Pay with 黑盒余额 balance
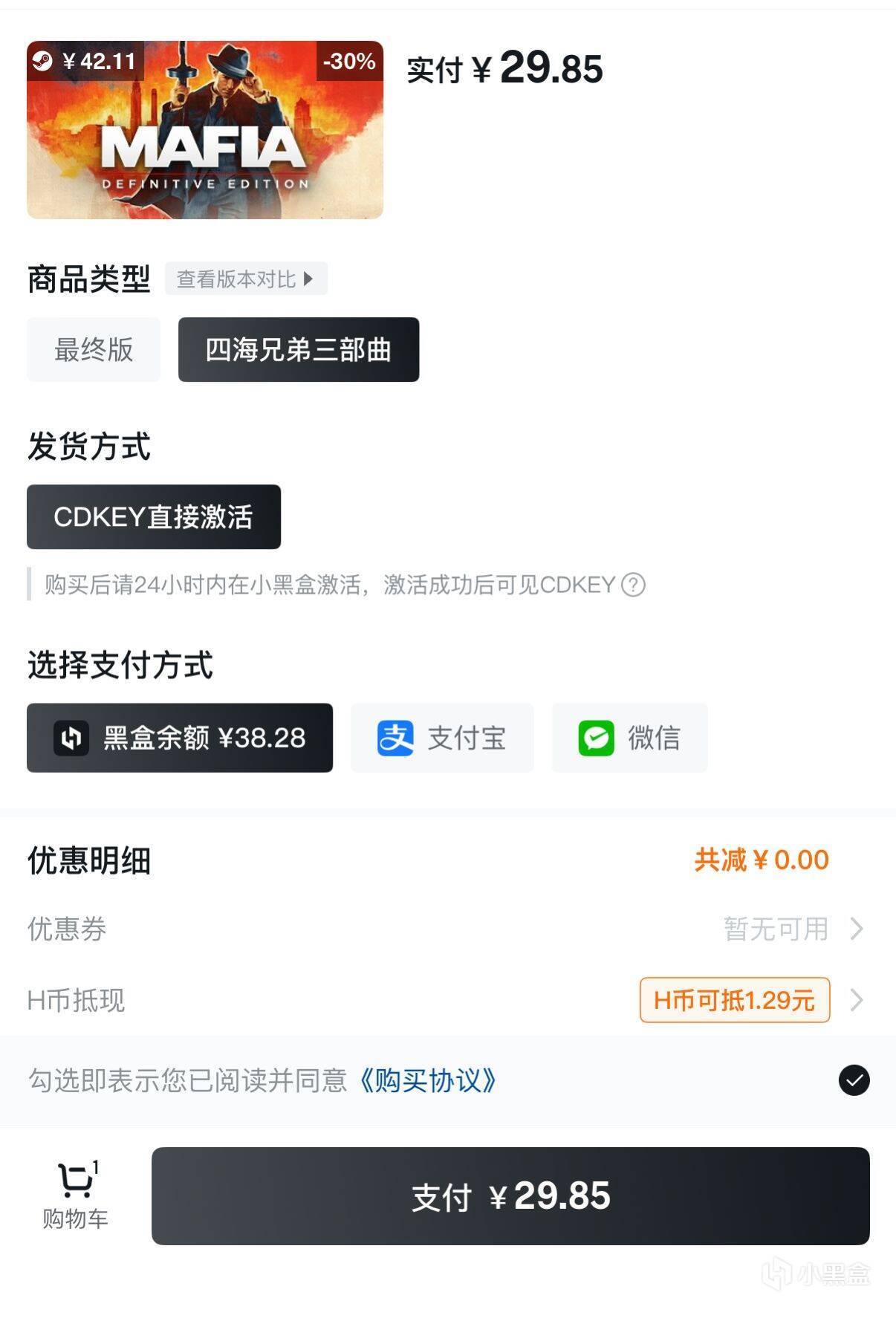This screenshot has width=896, height=1321. [x=180, y=738]
